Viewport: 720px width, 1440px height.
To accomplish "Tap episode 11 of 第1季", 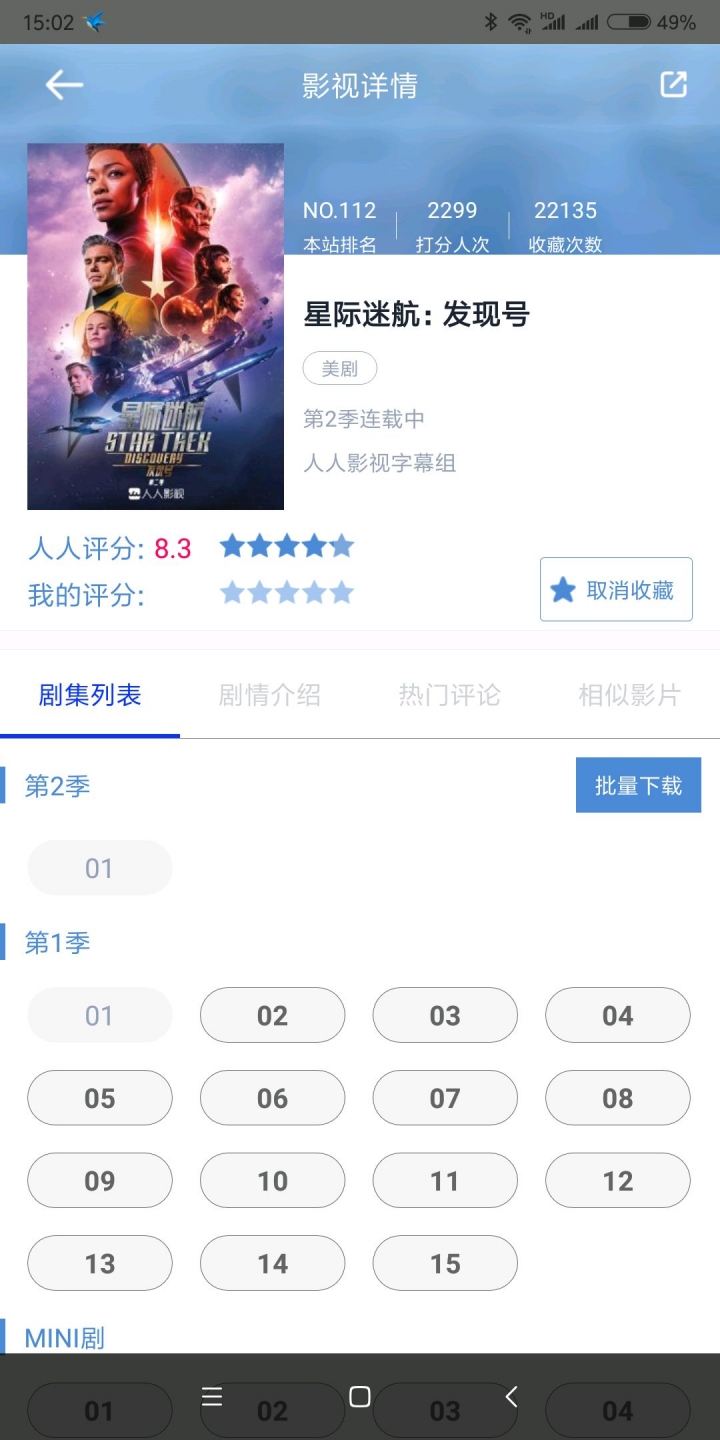I will click(445, 1181).
